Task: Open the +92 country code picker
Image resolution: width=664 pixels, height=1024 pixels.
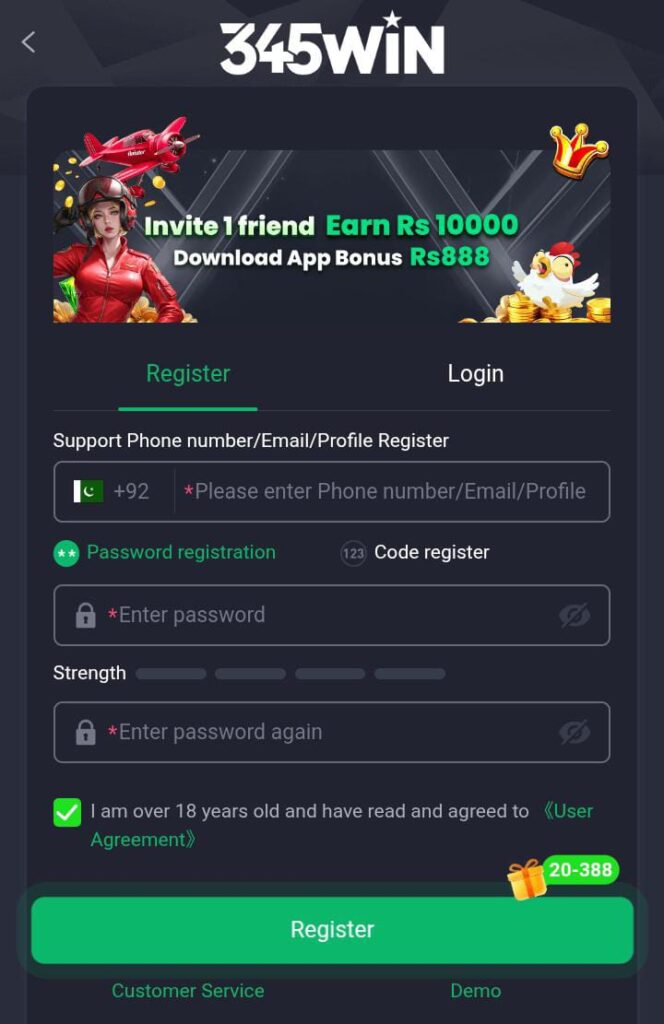Action: [x=112, y=492]
